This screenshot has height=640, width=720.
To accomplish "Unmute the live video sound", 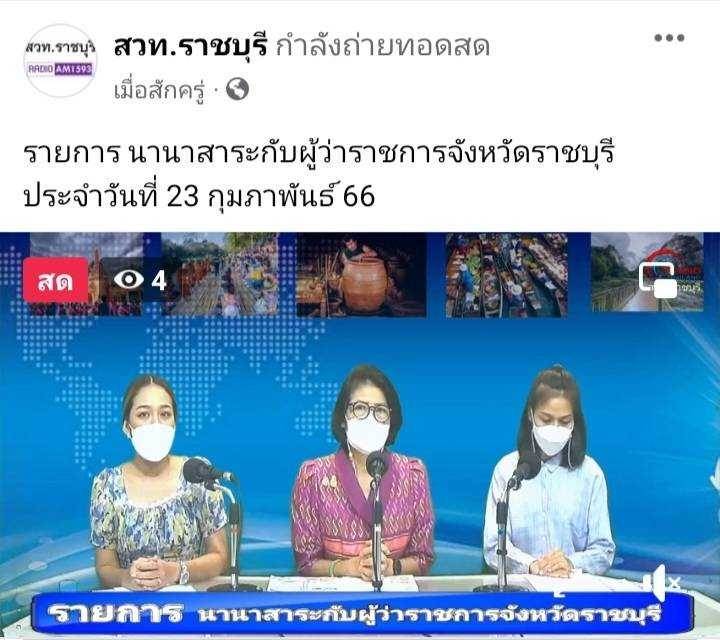I will (x=661, y=582).
